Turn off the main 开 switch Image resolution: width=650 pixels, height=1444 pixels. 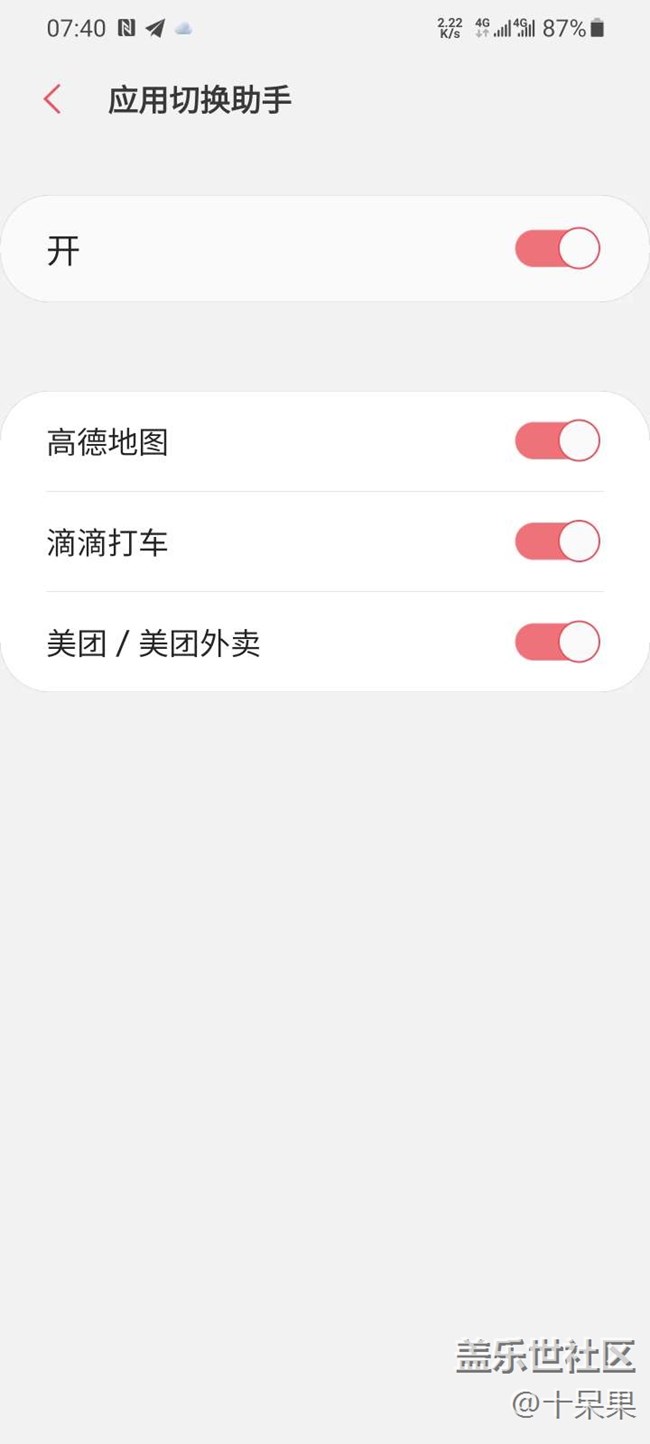[x=557, y=249]
